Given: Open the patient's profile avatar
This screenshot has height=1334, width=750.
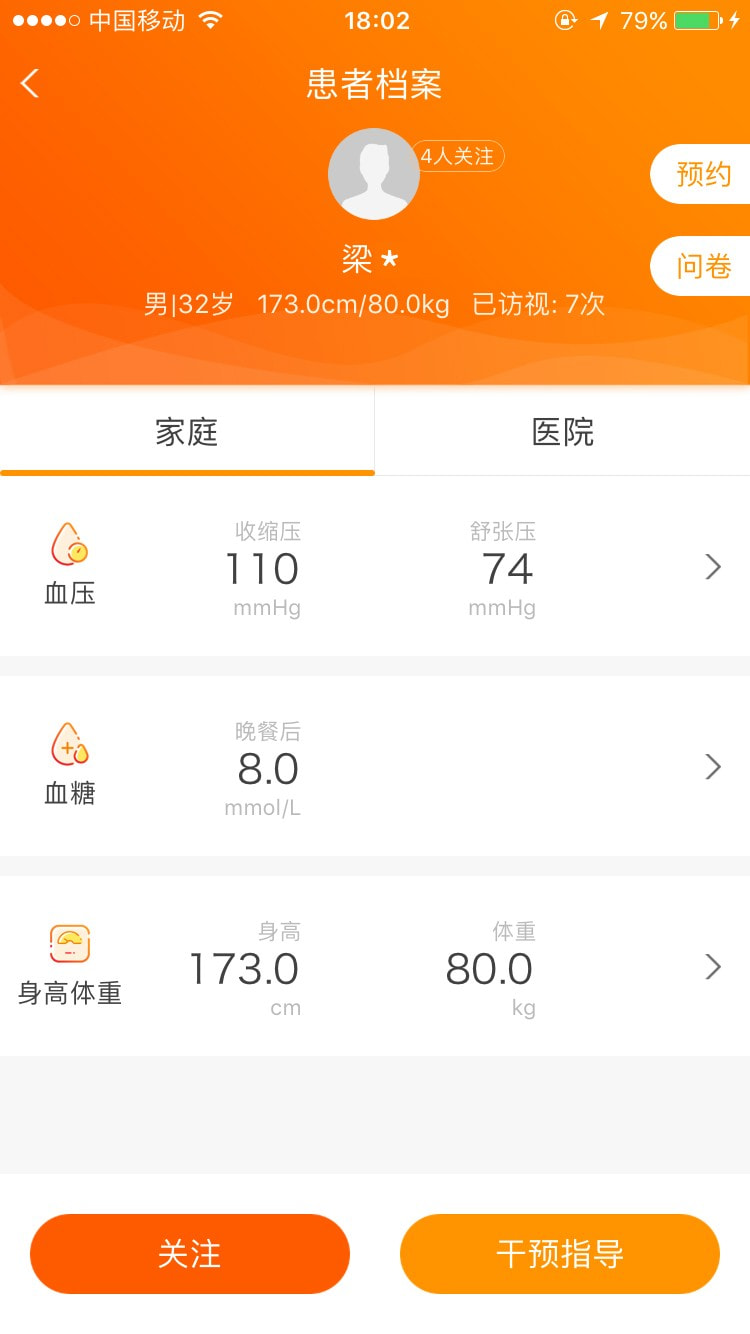Looking at the screenshot, I should point(374,173).
